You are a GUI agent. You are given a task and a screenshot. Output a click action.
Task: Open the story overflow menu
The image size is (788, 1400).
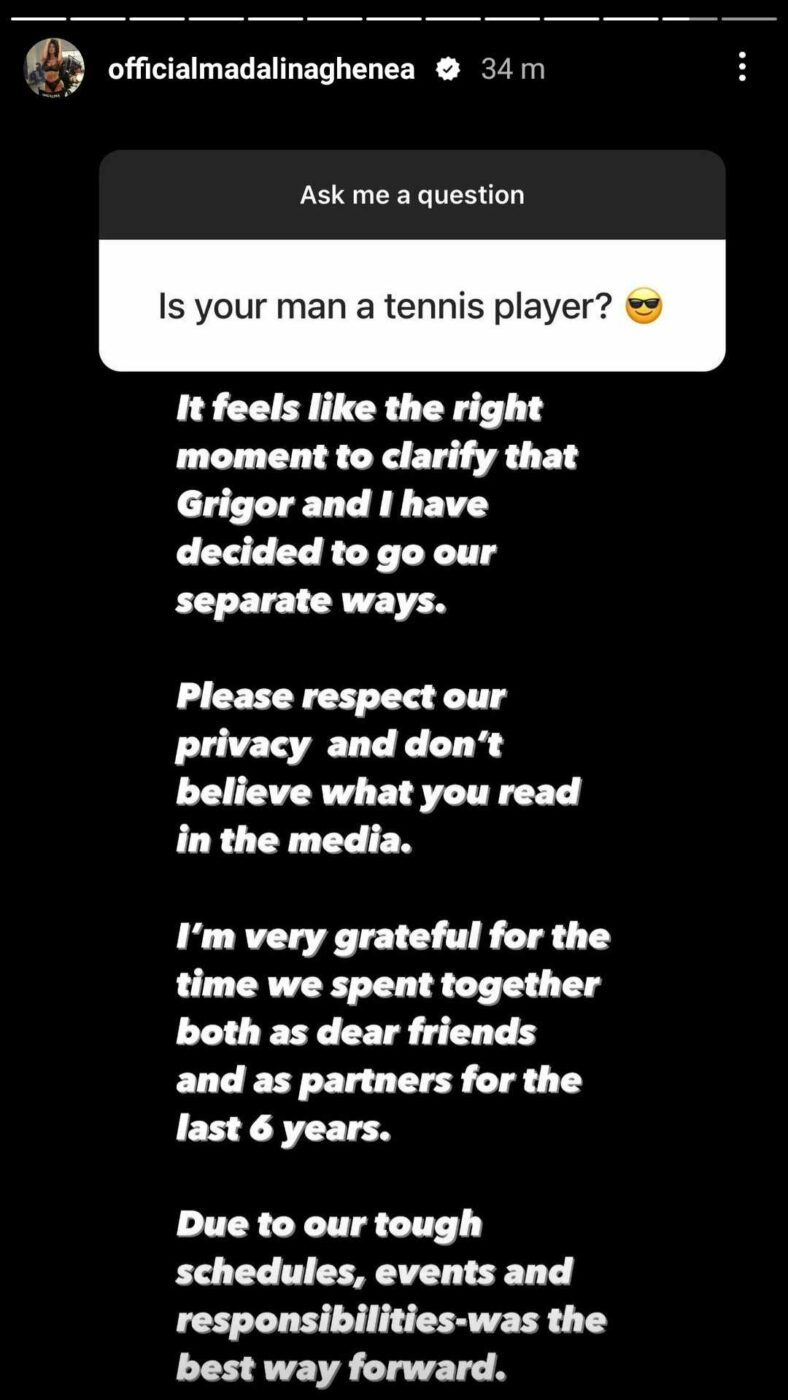coord(741,67)
